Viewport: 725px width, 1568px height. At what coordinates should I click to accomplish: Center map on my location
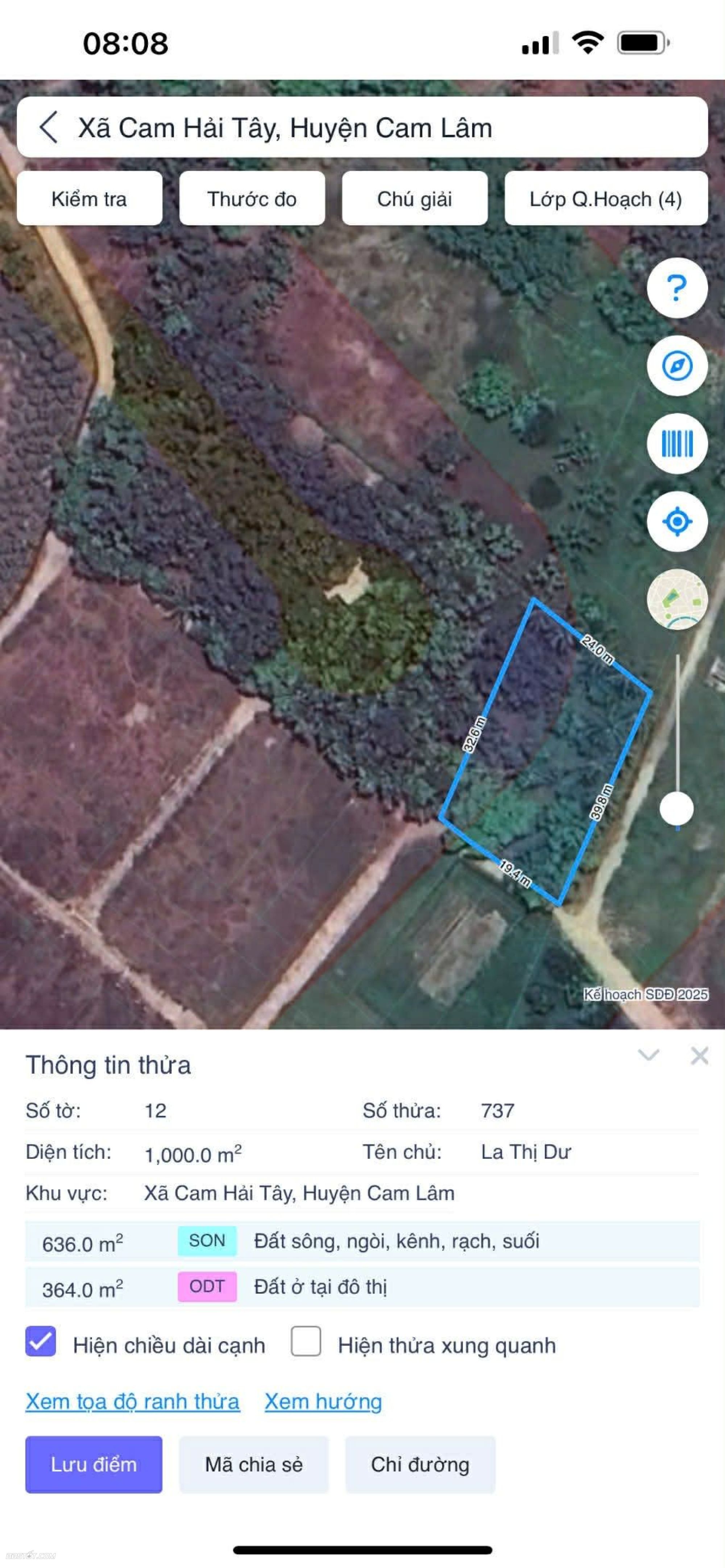677,522
